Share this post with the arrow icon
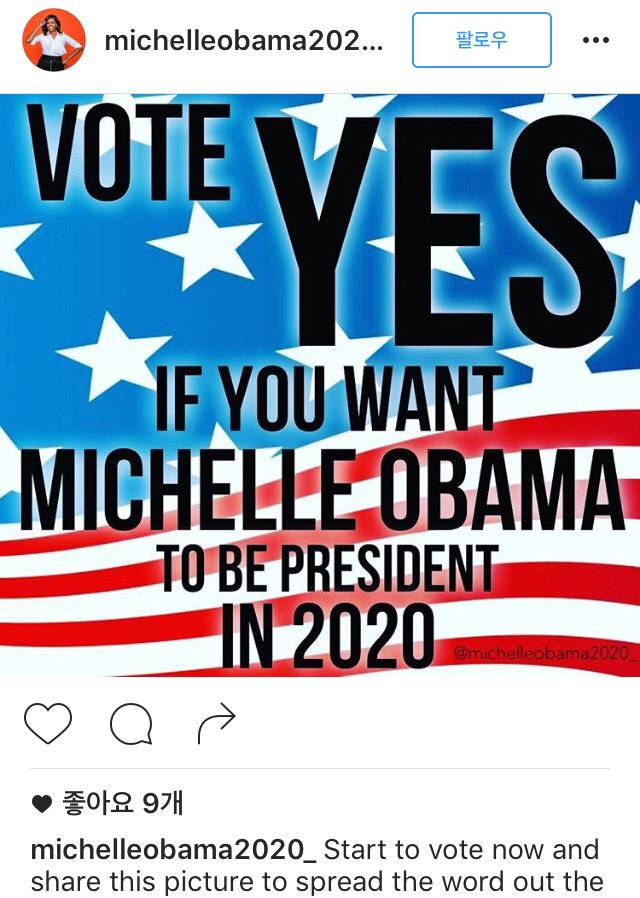 click(216, 723)
